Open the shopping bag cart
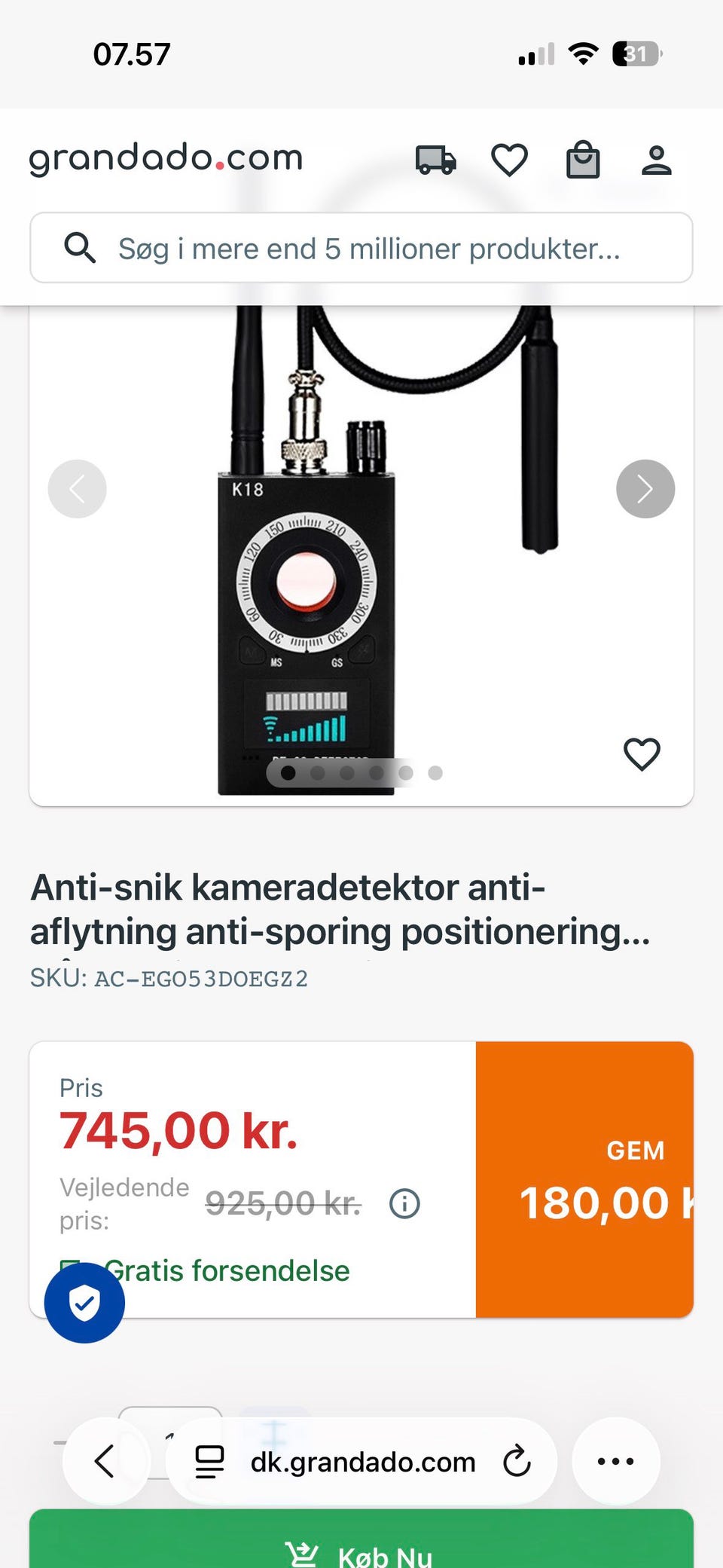Image resolution: width=723 pixels, height=1568 pixels. (583, 160)
